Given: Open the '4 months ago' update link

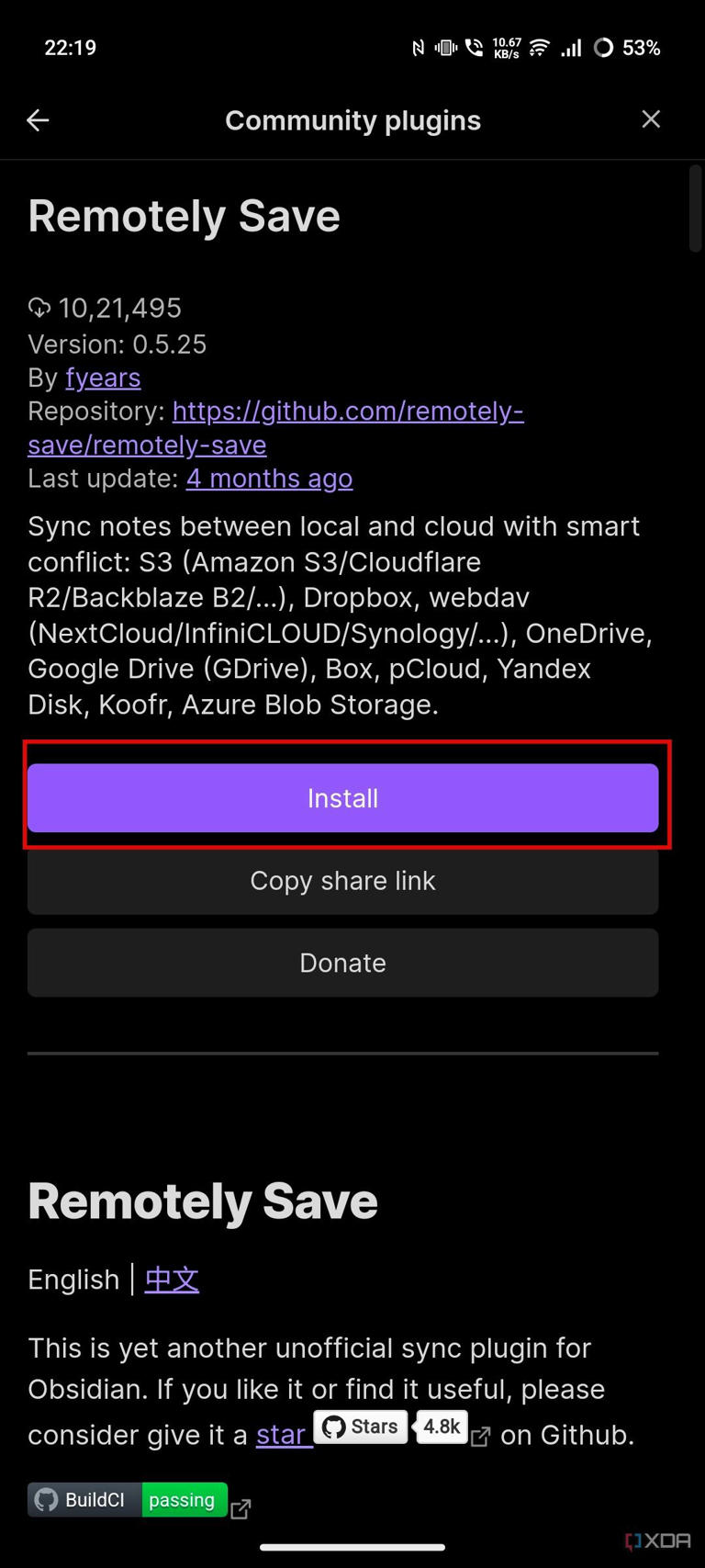Looking at the screenshot, I should [x=269, y=479].
